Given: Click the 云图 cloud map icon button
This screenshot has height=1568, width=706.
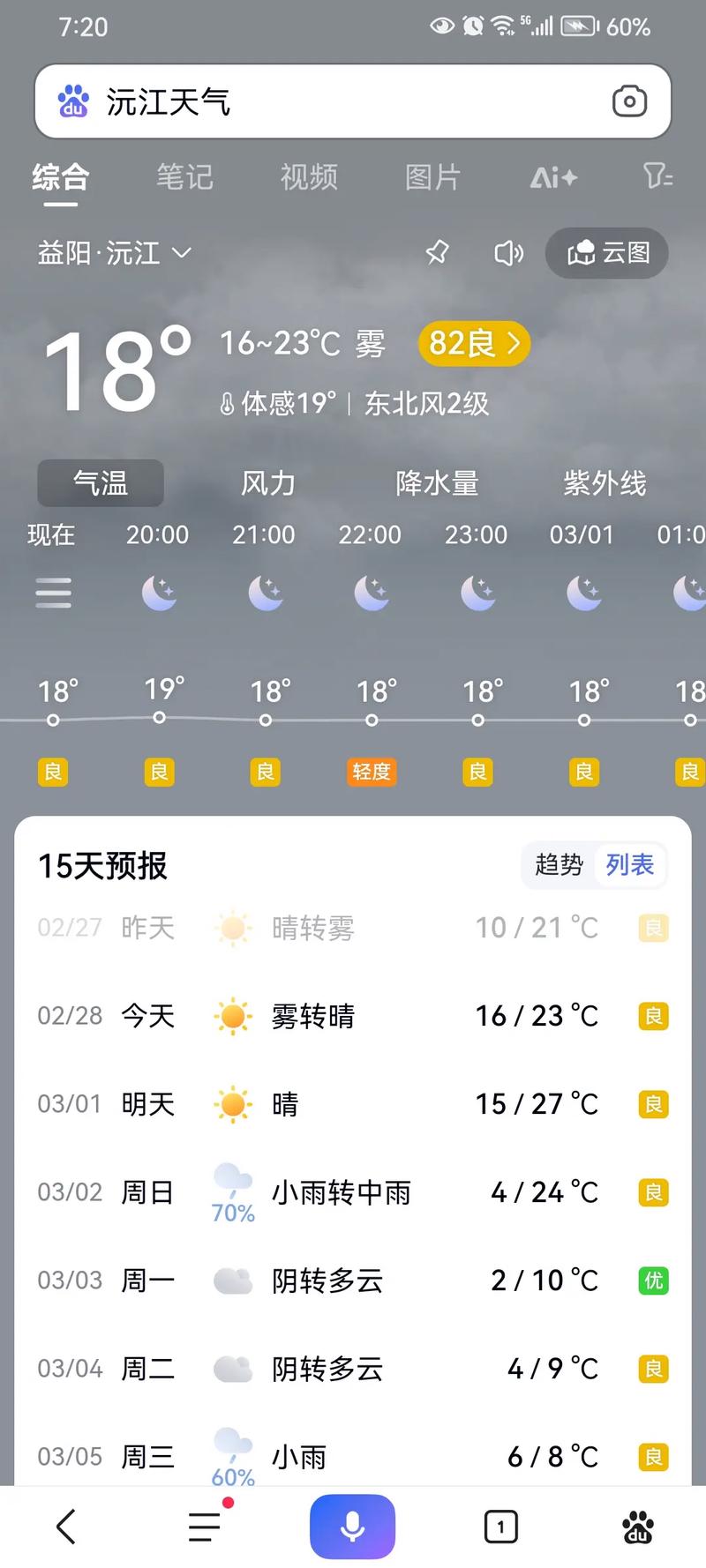Looking at the screenshot, I should click(606, 253).
